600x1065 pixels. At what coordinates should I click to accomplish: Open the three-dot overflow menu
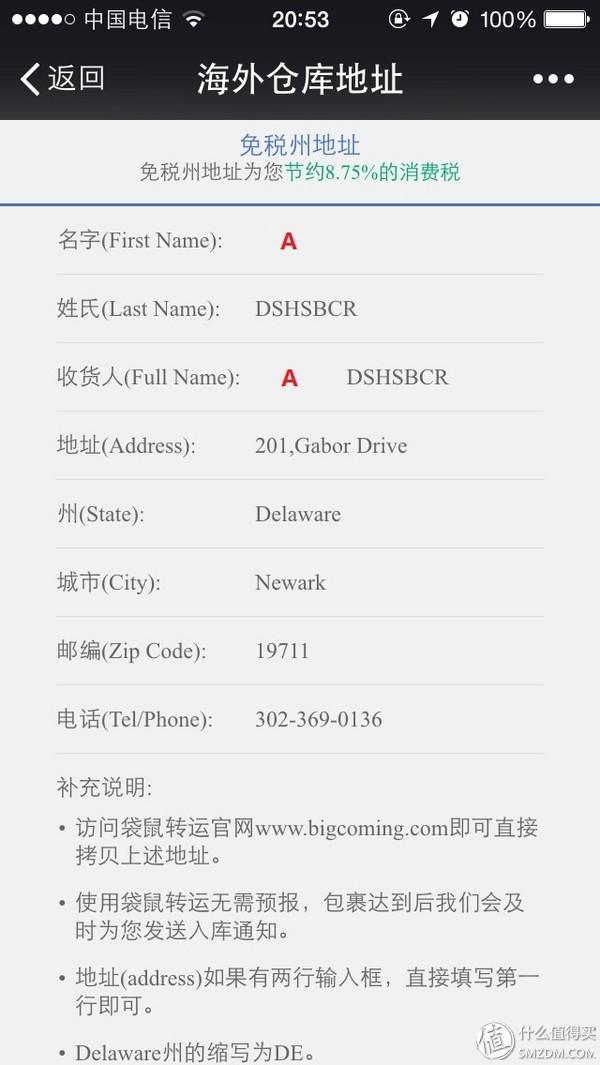click(x=553, y=79)
